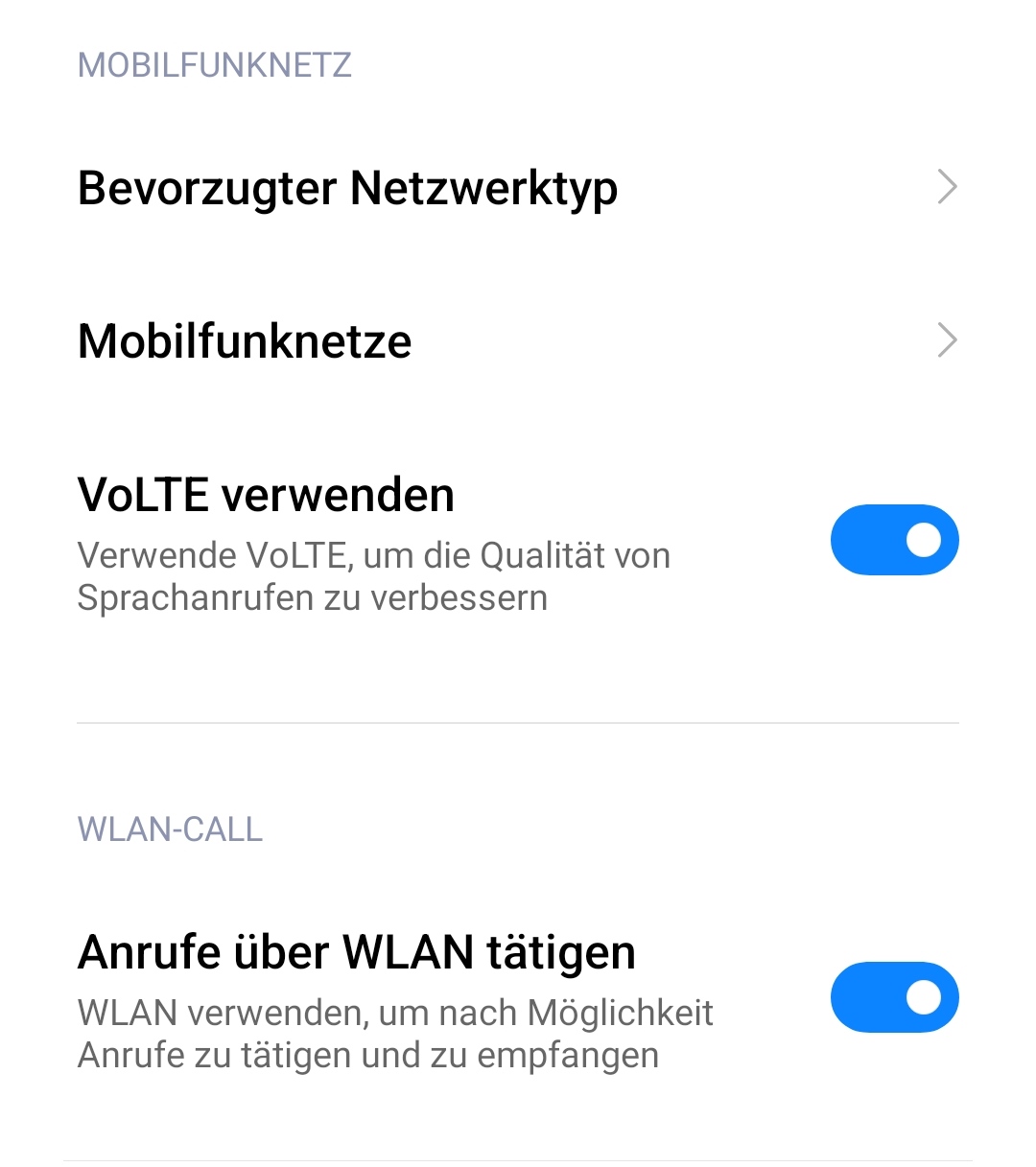Open the Mobilfunknetze row
Image resolution: width=1036 pixels, height=1167 pixels.
(518, 341)
